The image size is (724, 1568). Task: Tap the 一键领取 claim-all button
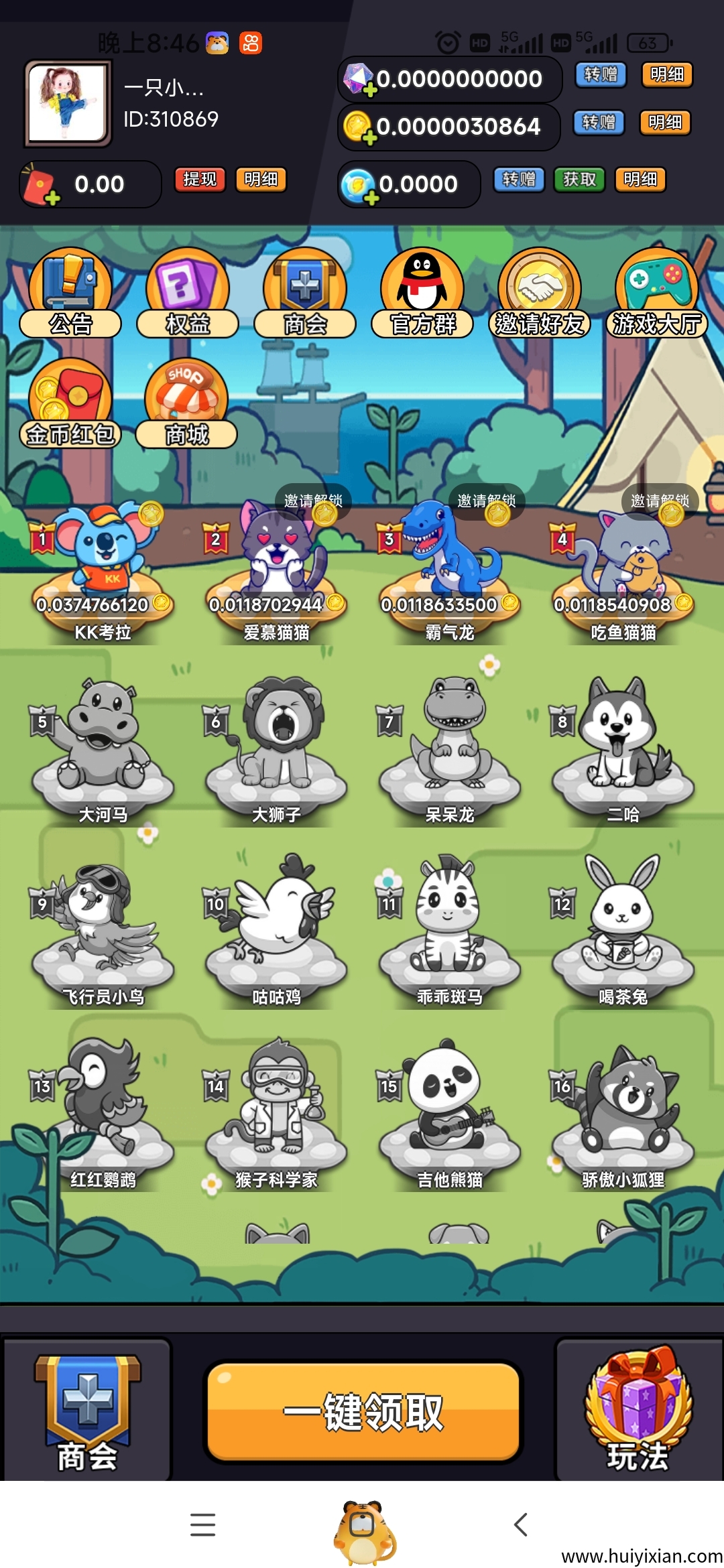pos(363,1411)
